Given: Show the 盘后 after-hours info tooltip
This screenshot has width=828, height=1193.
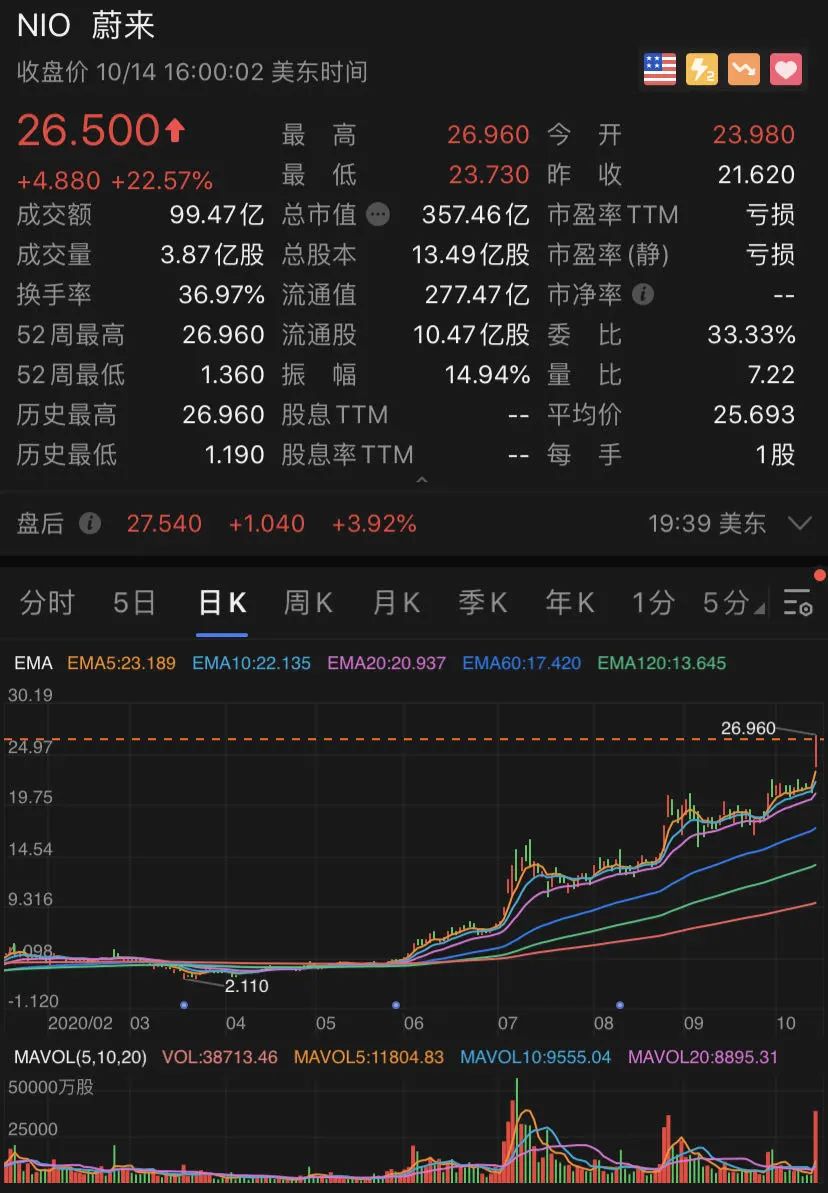Looking at the screenshot, I should point(90,523).
